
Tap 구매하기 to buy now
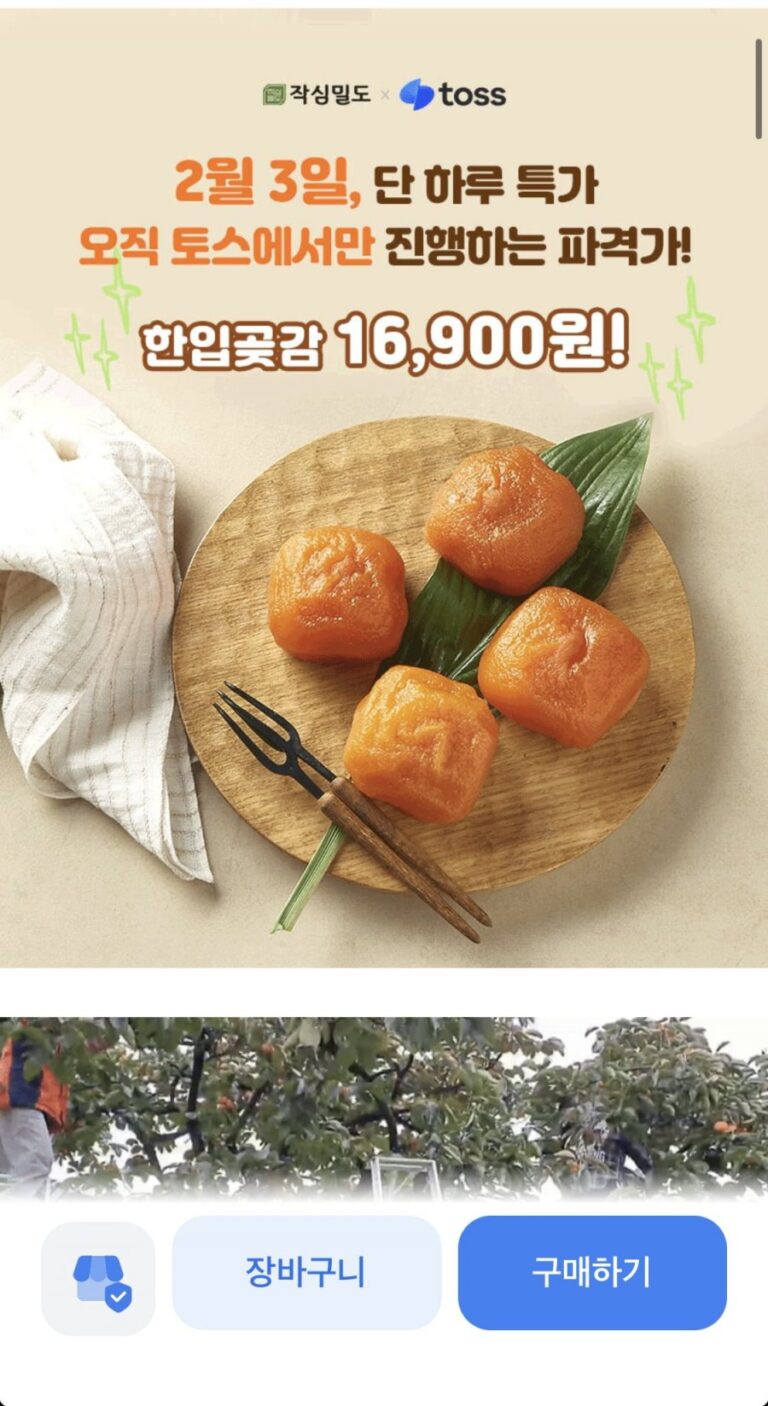tap(592, 1272)
